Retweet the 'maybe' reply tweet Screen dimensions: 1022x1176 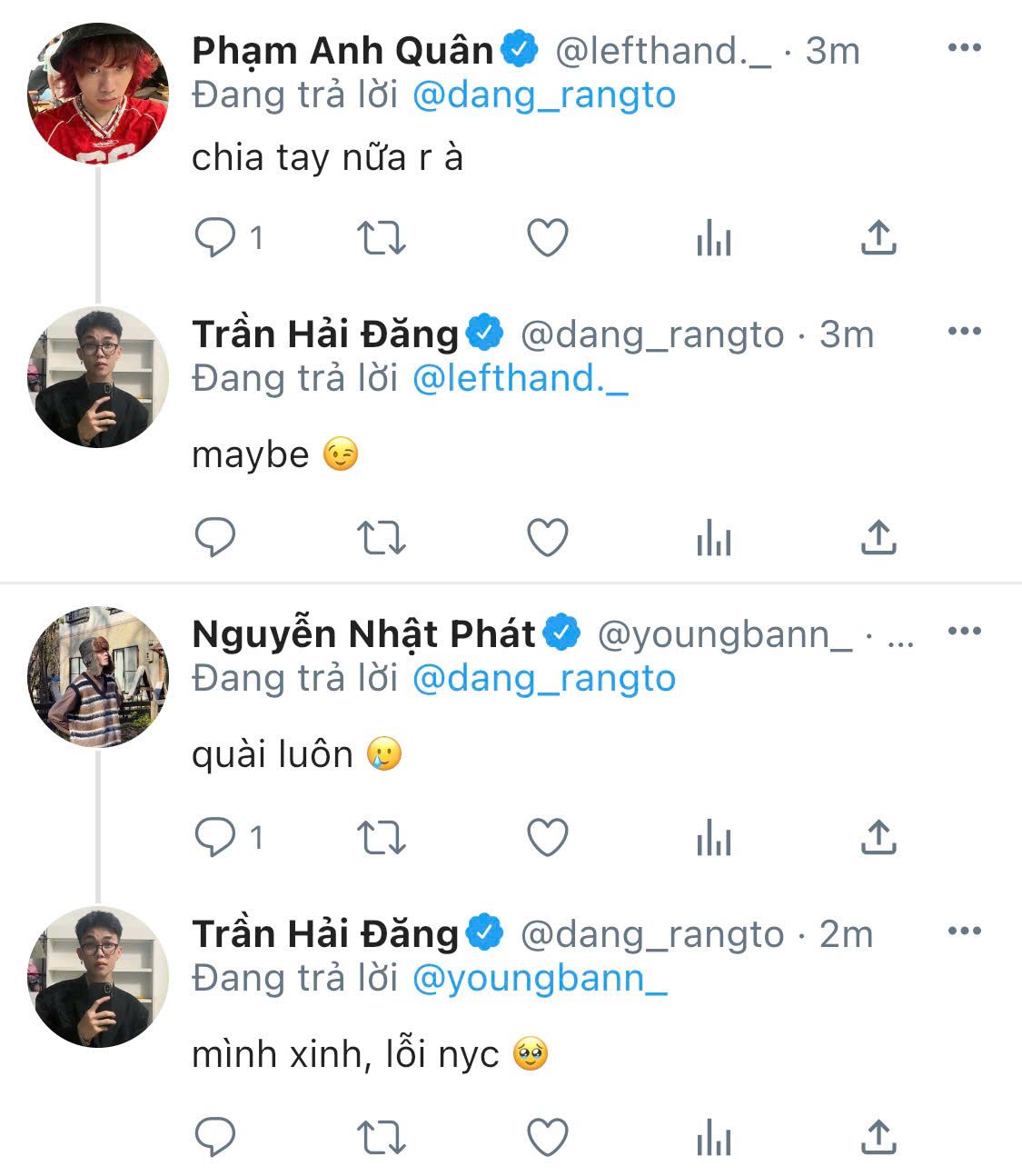click(381, 538)
